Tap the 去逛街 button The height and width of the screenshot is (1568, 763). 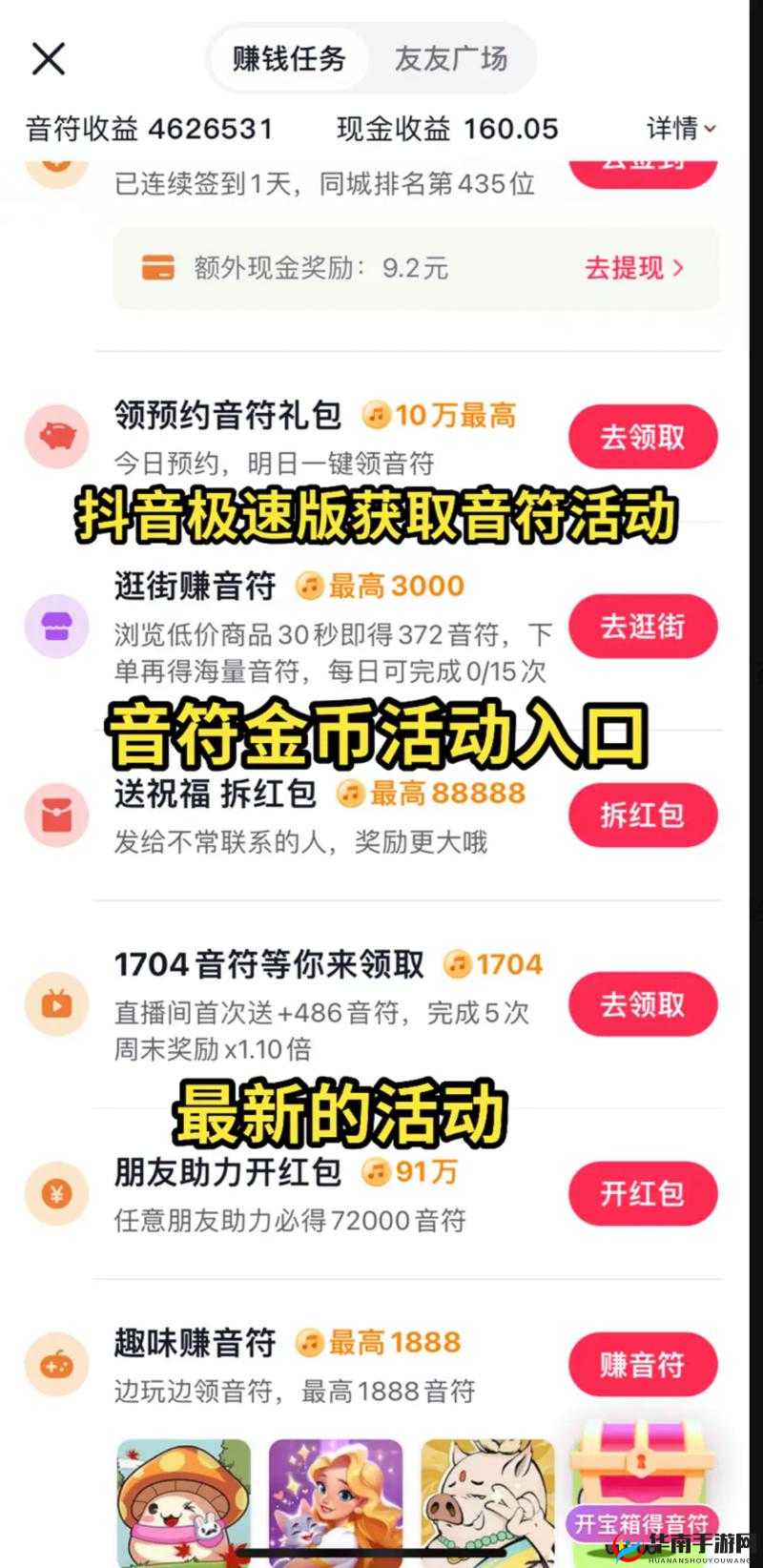(643, 627)
